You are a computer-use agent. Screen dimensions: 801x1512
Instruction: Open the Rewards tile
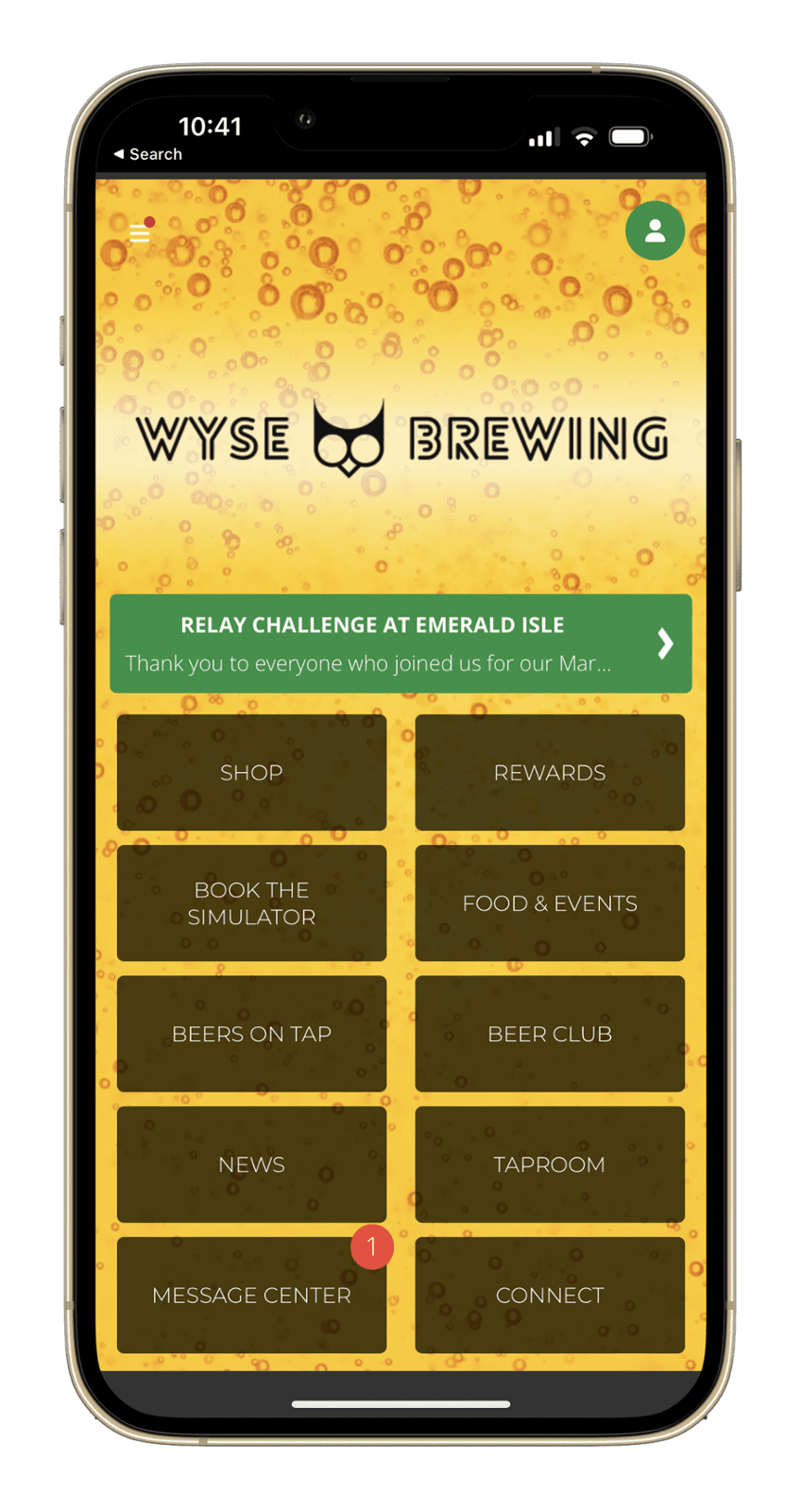[550, 772]
